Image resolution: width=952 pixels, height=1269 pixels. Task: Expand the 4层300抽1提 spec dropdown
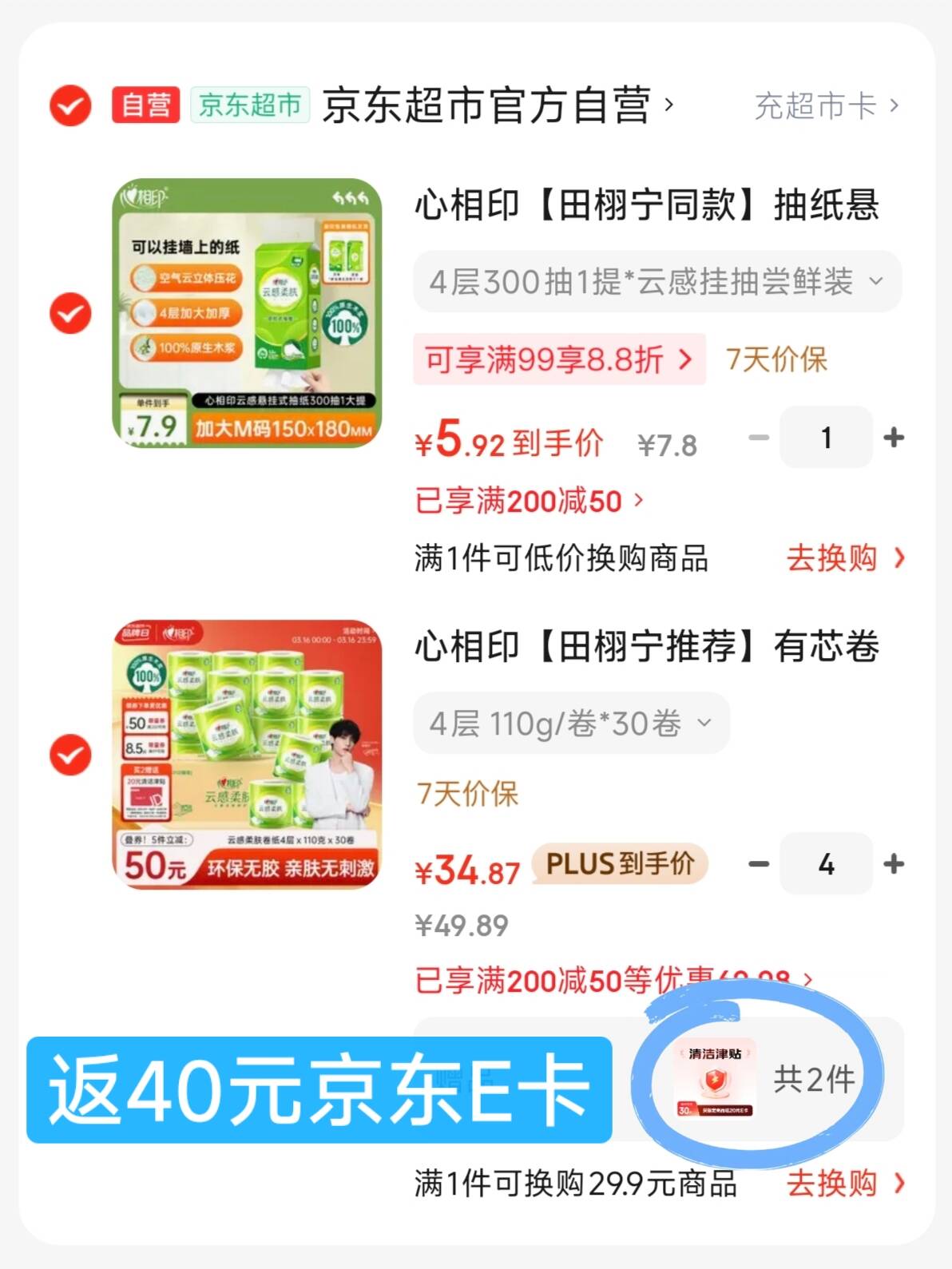656,282
